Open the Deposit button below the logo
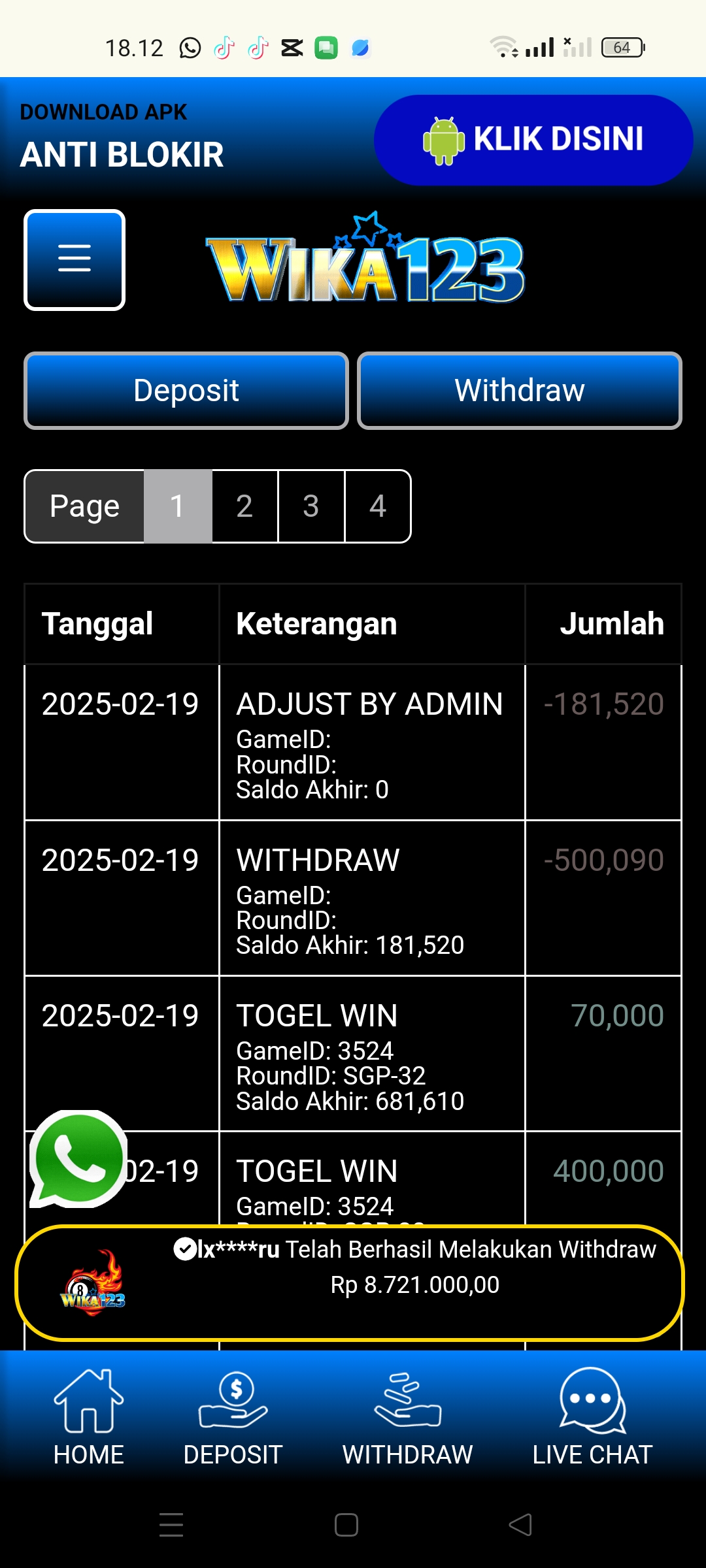The height and width of the screenshot is (1568, 706). click(x=186, y=390)
